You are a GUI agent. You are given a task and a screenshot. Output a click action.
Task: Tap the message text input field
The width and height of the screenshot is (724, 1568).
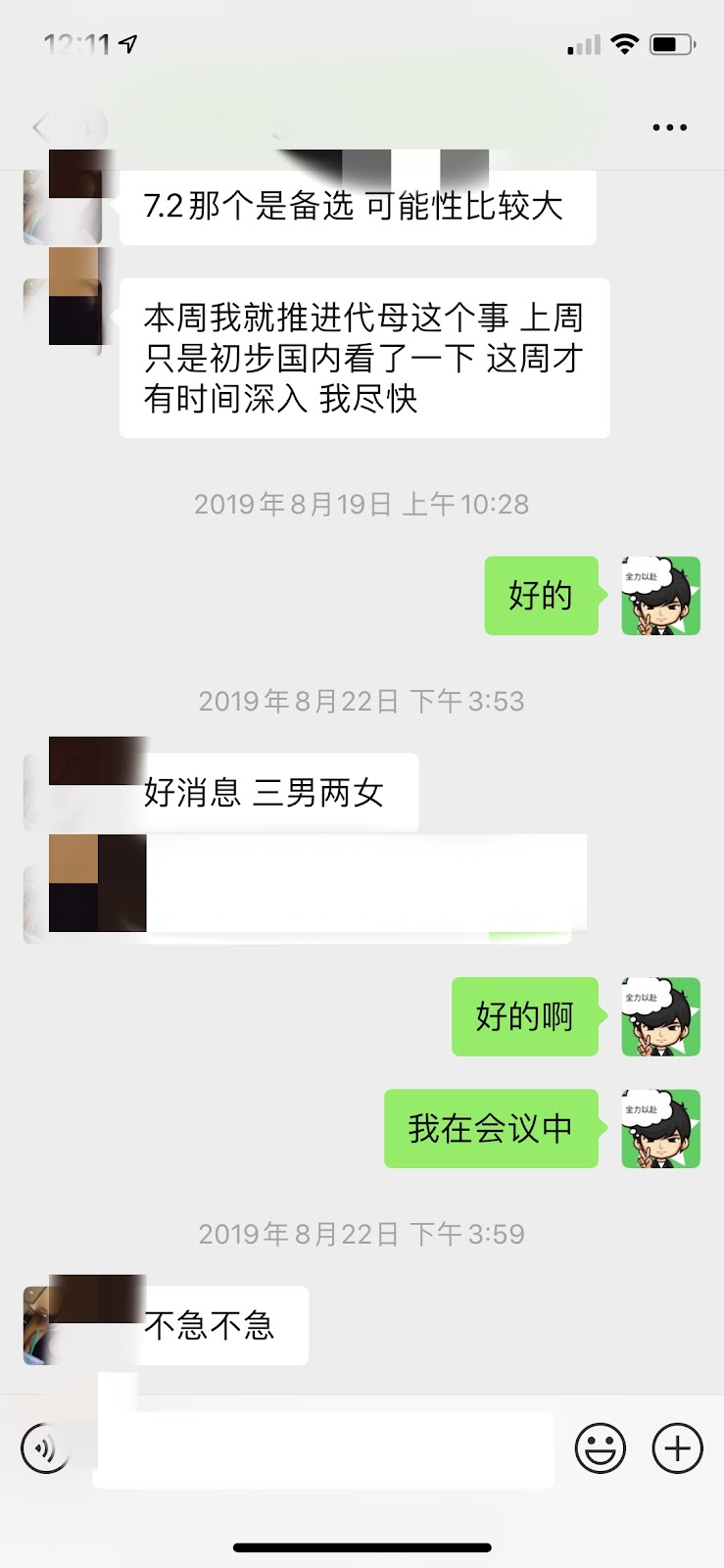[x=323, y=1449]
